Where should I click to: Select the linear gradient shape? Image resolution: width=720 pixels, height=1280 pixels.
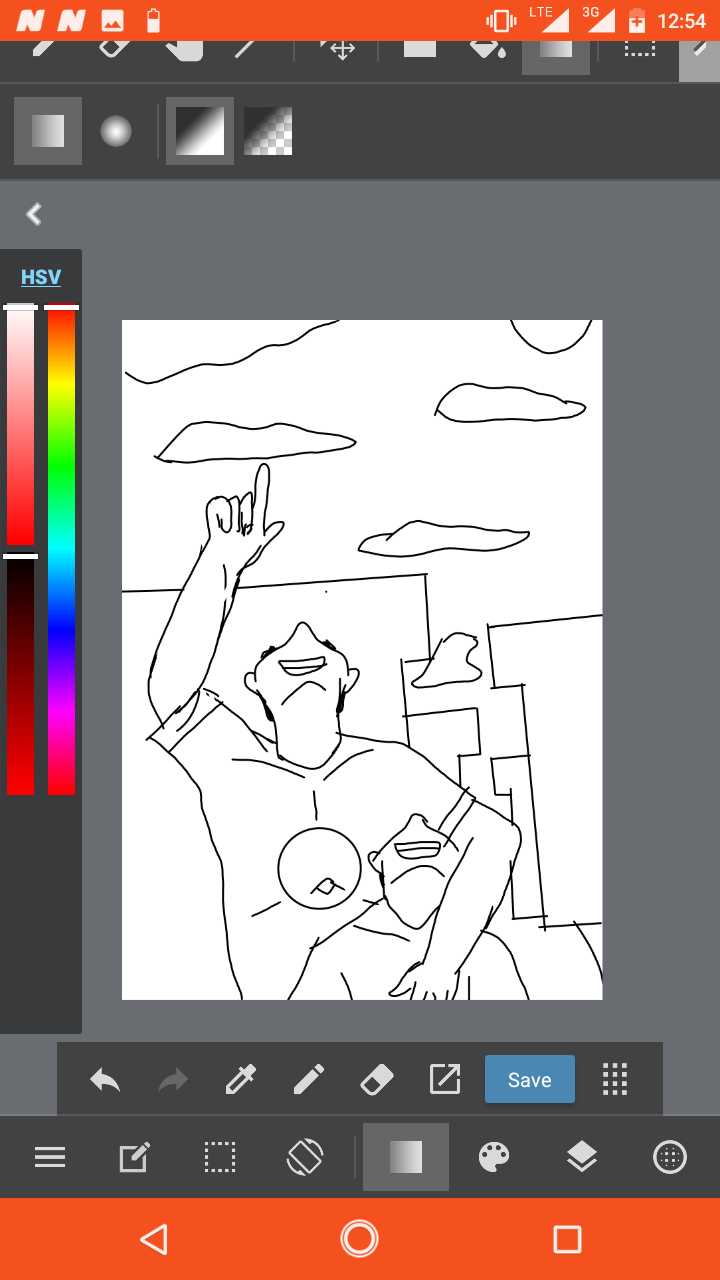pos(48,131)
